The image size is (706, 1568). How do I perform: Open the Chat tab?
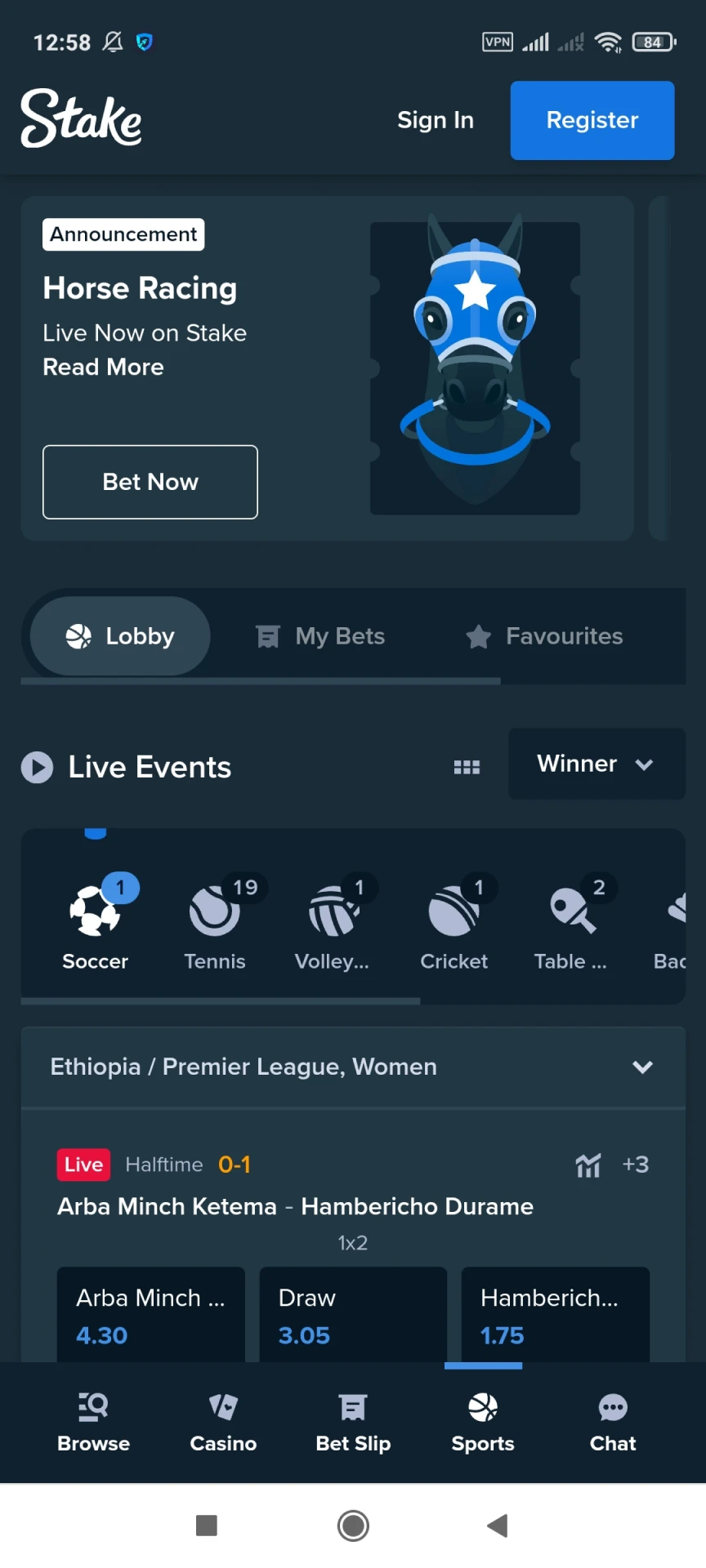tap(612, 1422)
